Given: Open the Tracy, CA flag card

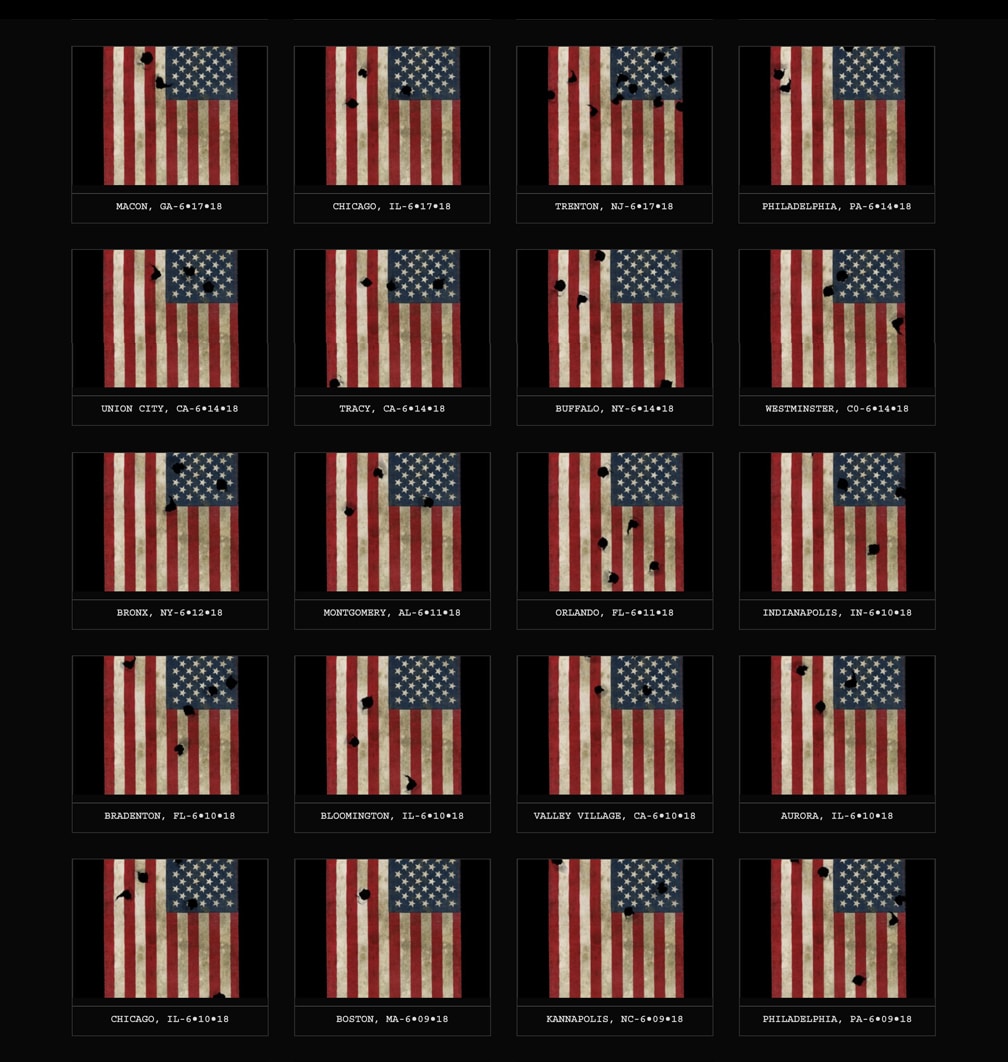Looking at the screenshot, I should pos(392,319).
